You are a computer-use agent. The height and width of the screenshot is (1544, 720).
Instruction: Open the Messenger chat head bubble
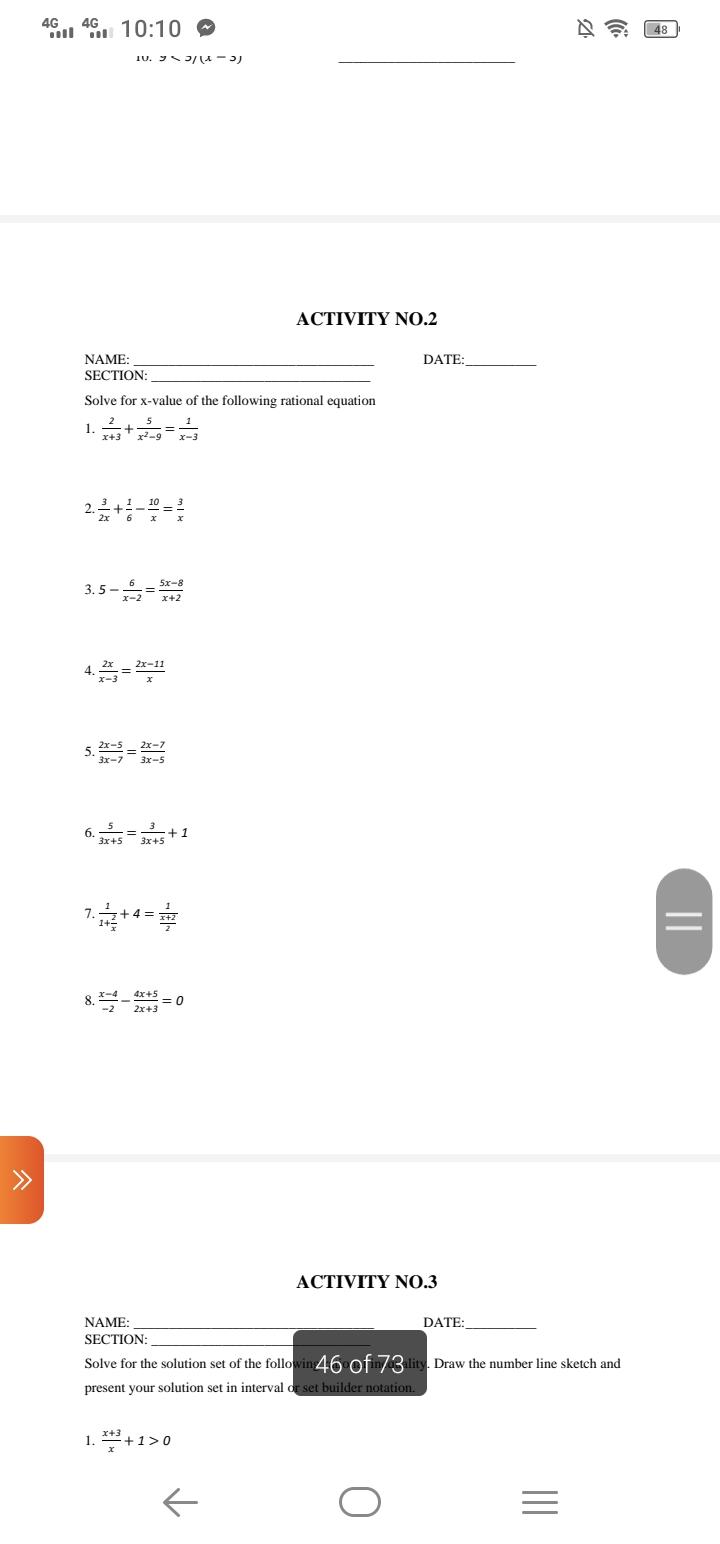click(204, 29)
